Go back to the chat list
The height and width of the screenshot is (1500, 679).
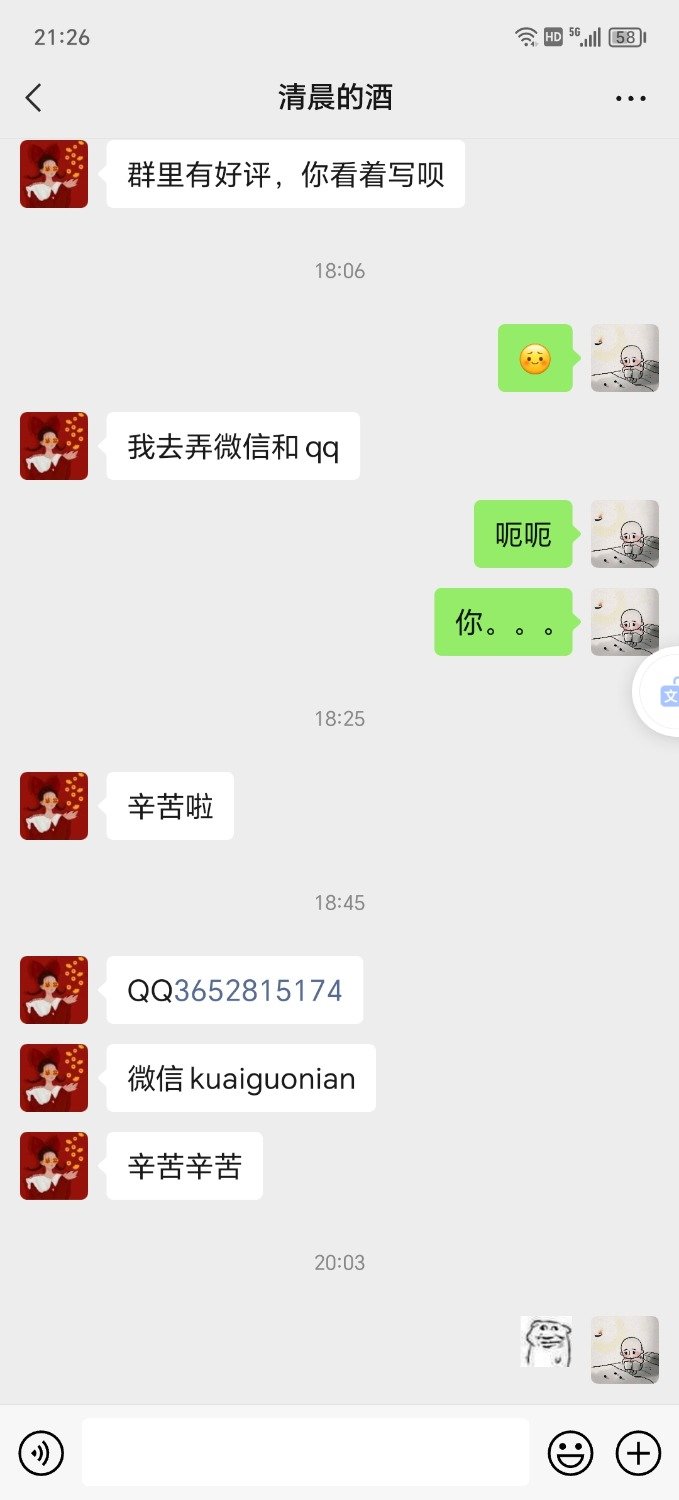pos(34,98)
